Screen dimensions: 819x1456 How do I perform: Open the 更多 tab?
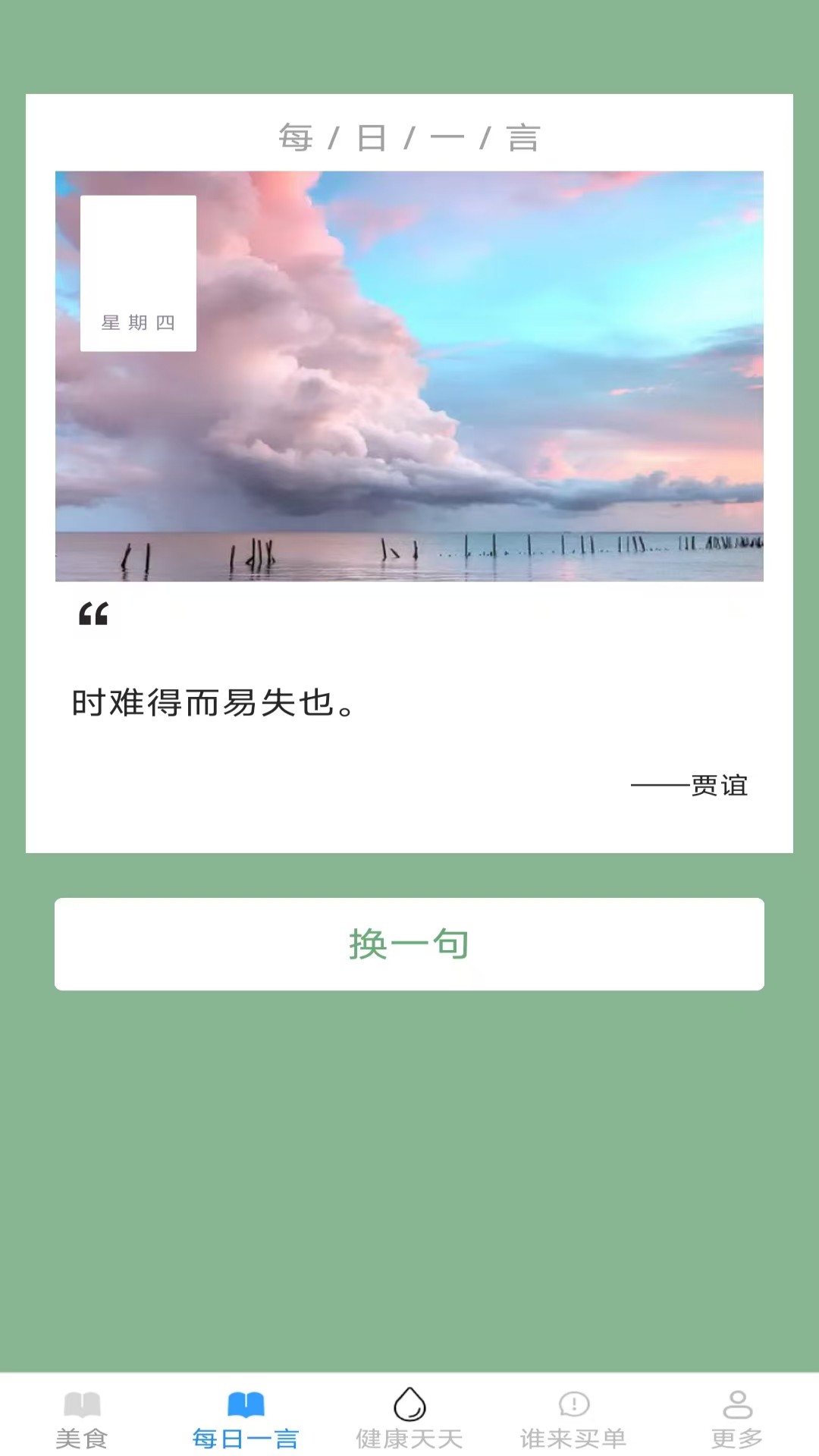pos(737,1418)
